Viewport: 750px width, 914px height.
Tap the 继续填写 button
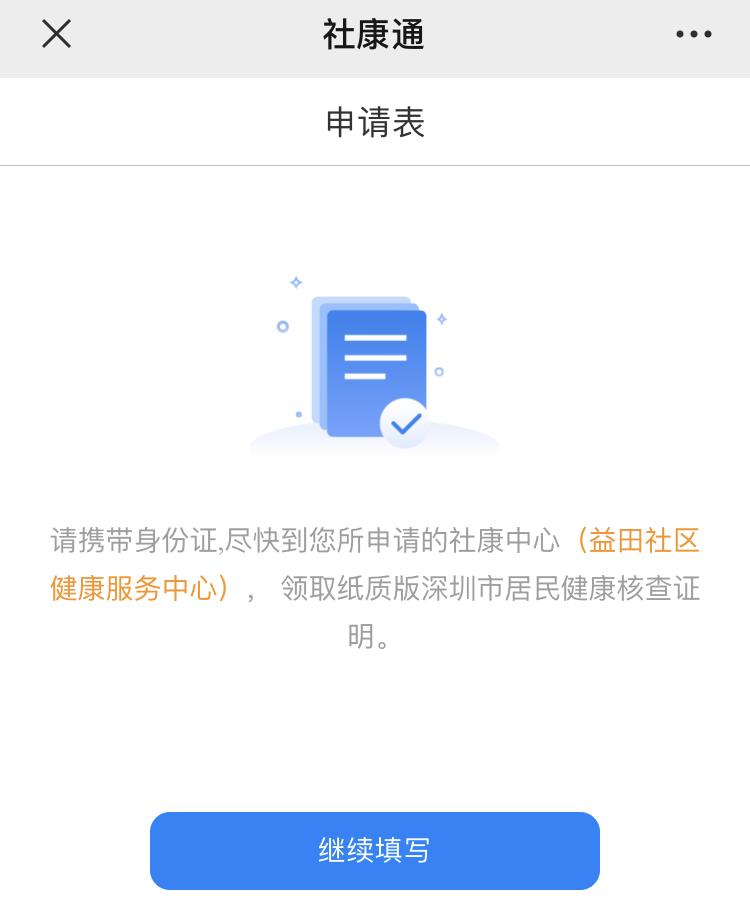click(375, 851)
